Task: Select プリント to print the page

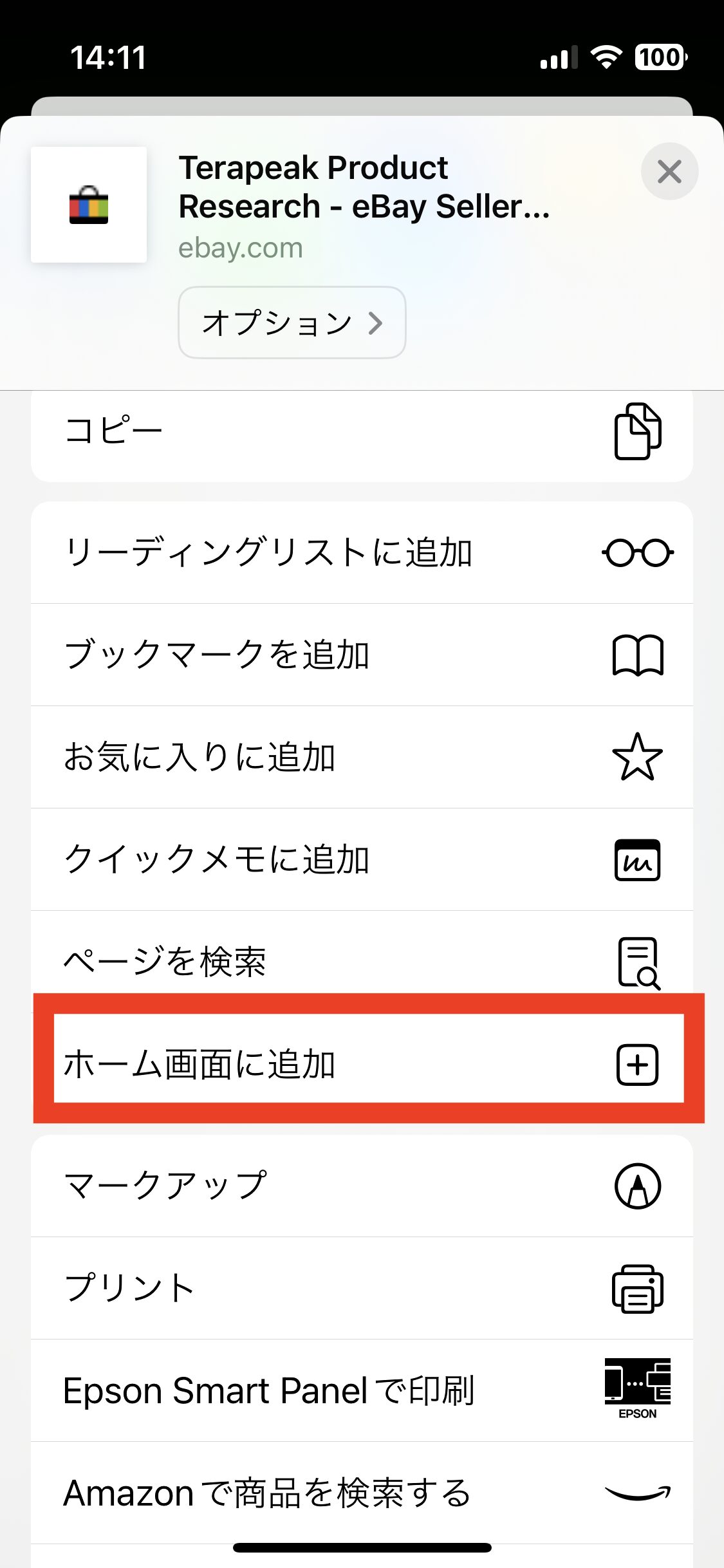Action: click(x=362, y=1288)
